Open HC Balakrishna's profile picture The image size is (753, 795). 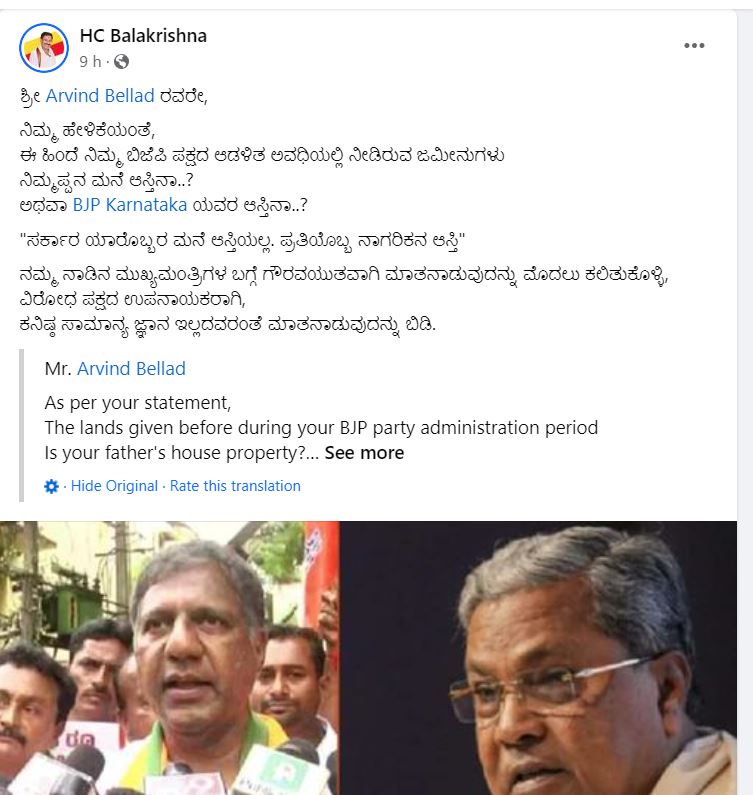tap(43, 47)
